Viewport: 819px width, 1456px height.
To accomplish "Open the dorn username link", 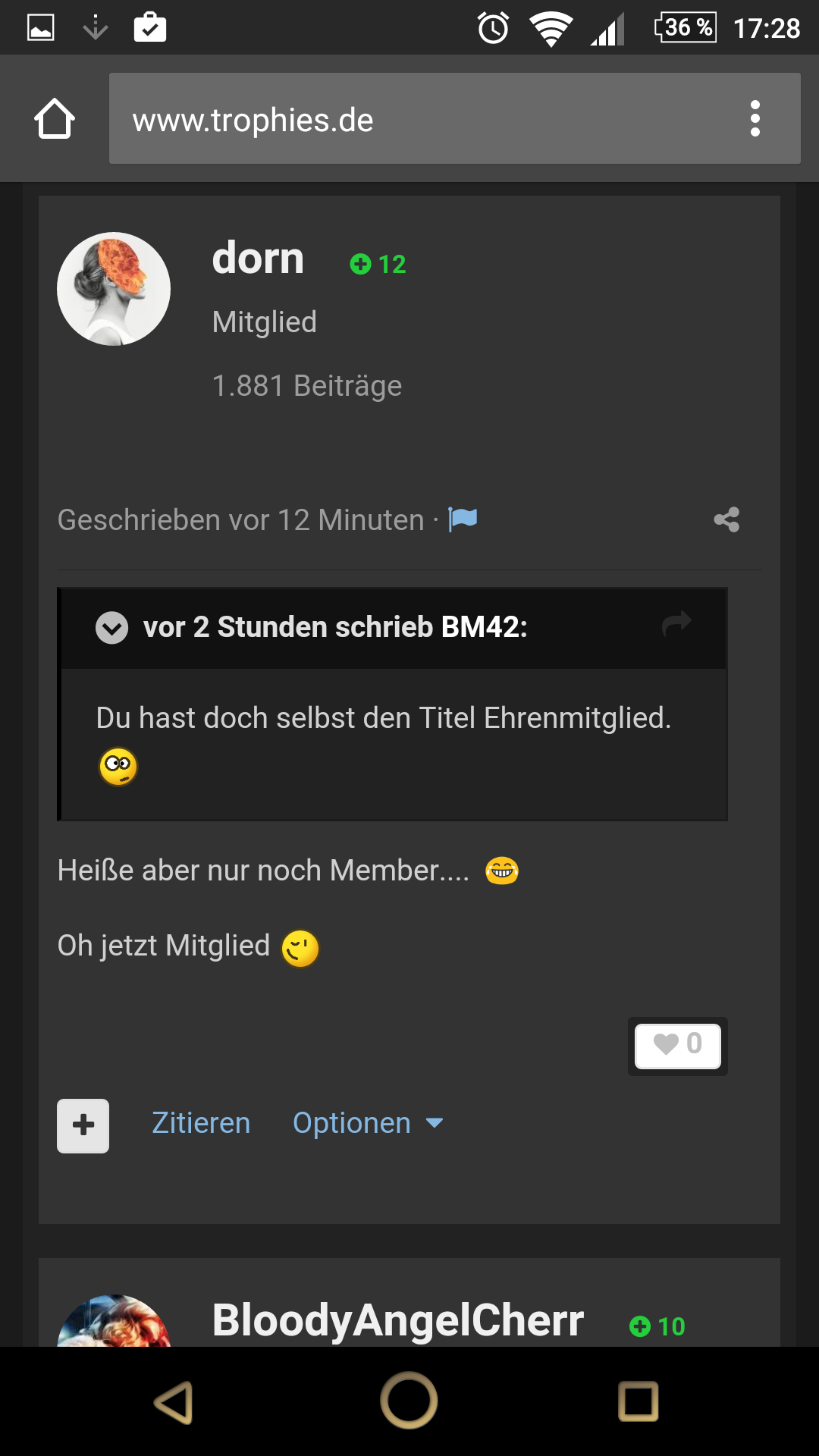I will coord(258,259).
